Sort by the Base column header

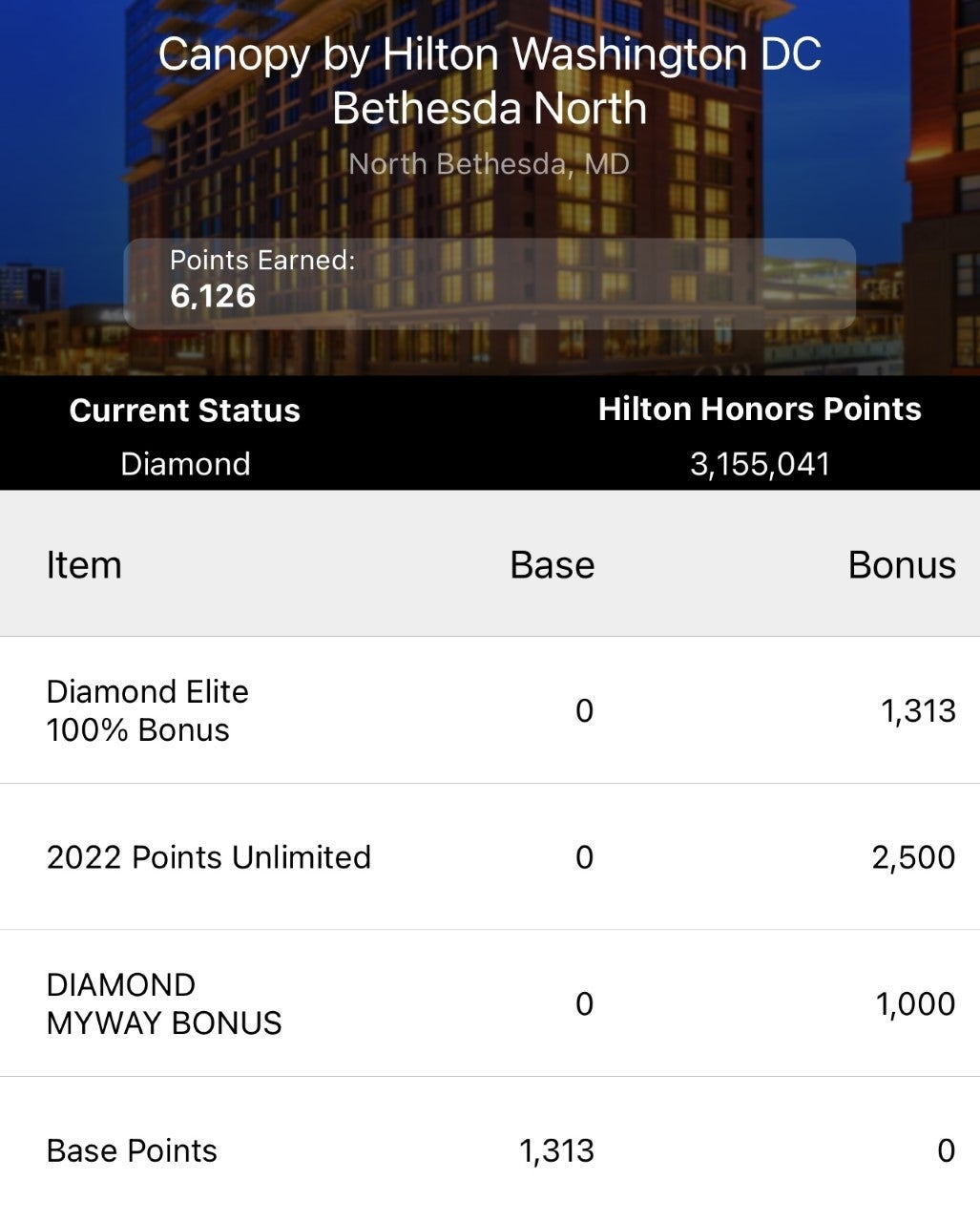pos(553,564)
